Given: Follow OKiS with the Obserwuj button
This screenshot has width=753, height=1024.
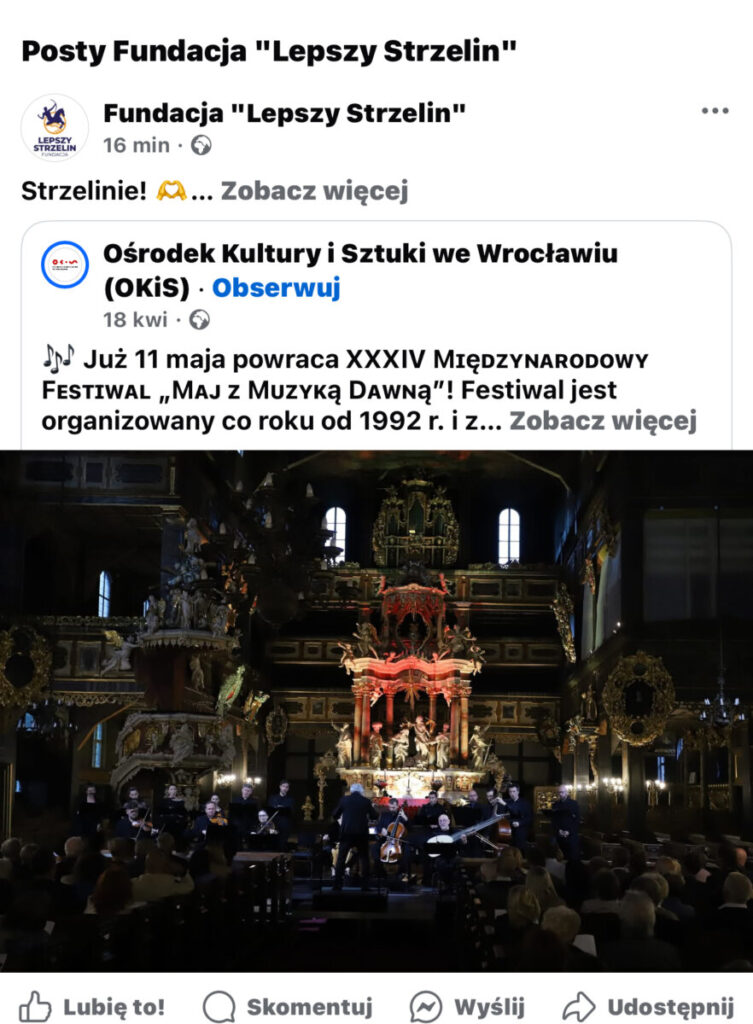Looking at the screenshot, I should (x=276, y=289).
